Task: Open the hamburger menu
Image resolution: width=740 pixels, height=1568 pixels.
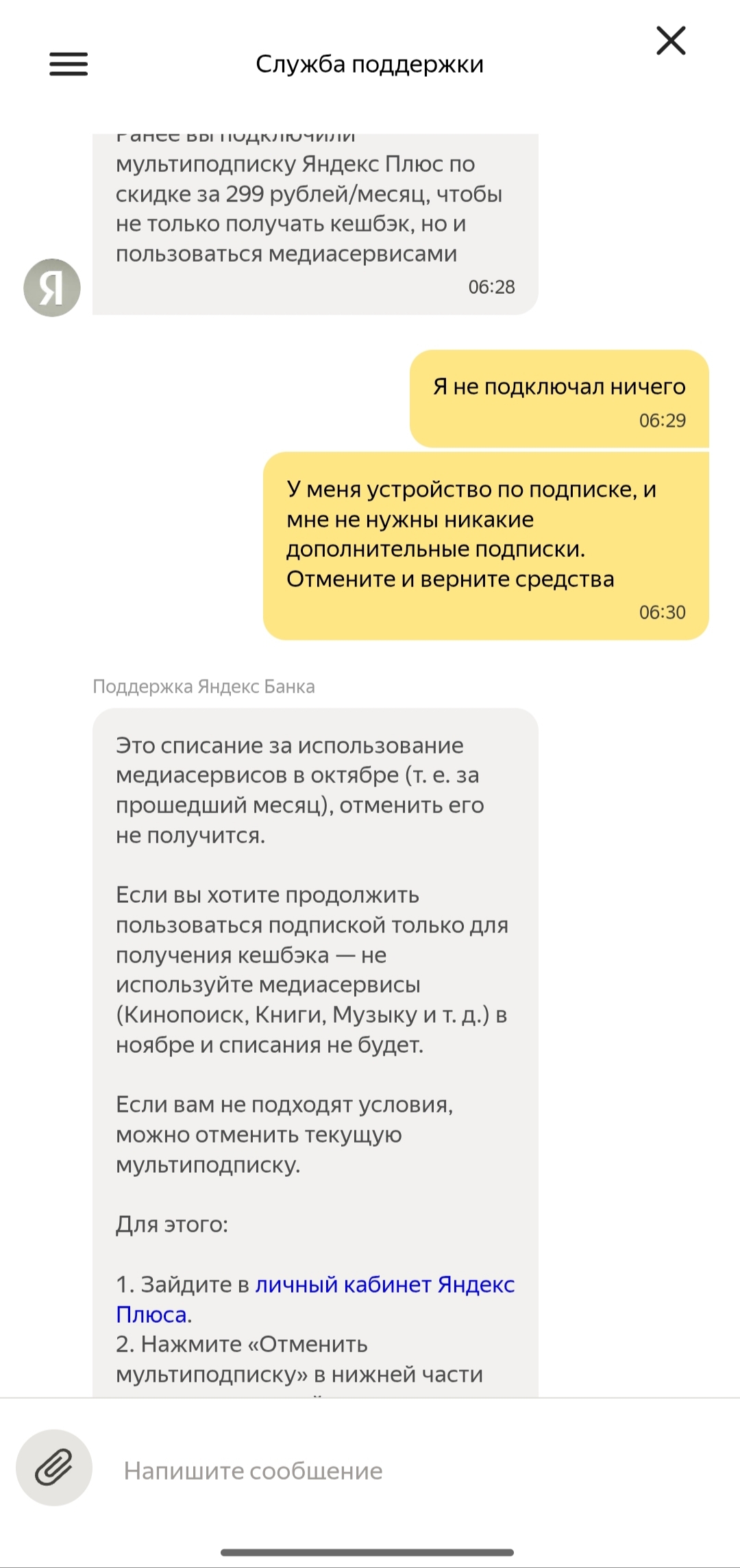Action: [x=69, y=64]
